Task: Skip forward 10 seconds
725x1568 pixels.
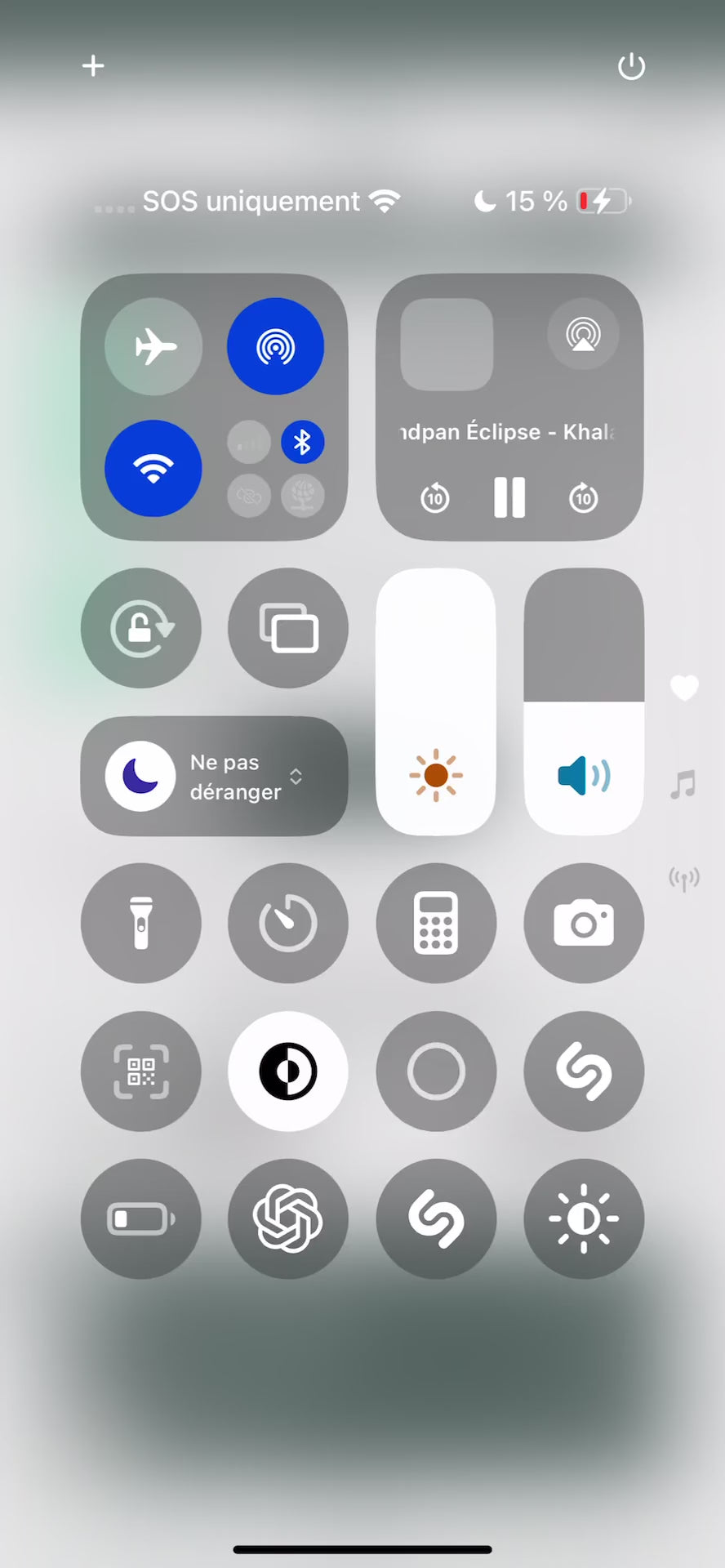Action: click(x=583, y=497)
